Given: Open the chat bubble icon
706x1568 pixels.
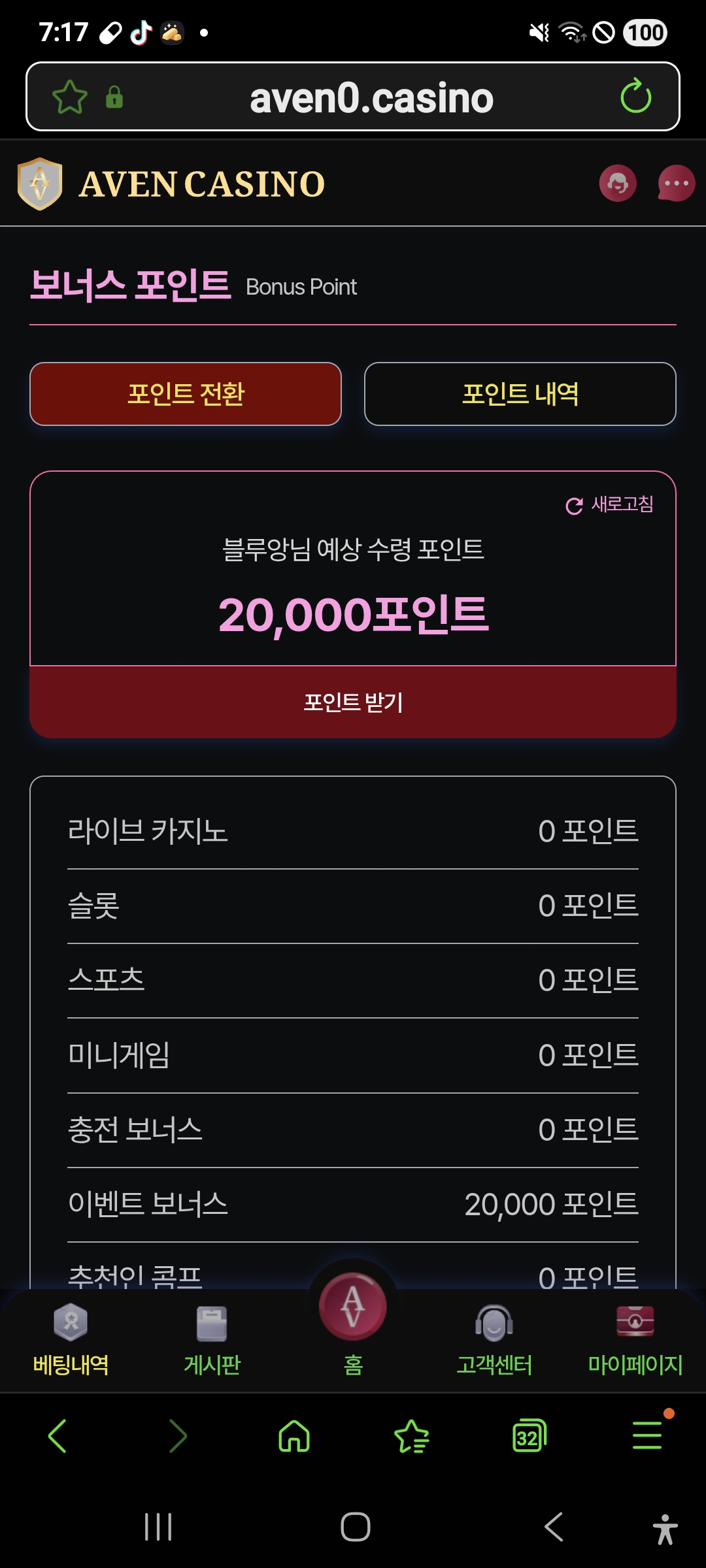Looking at the screenshot, I should click(676, 184).
